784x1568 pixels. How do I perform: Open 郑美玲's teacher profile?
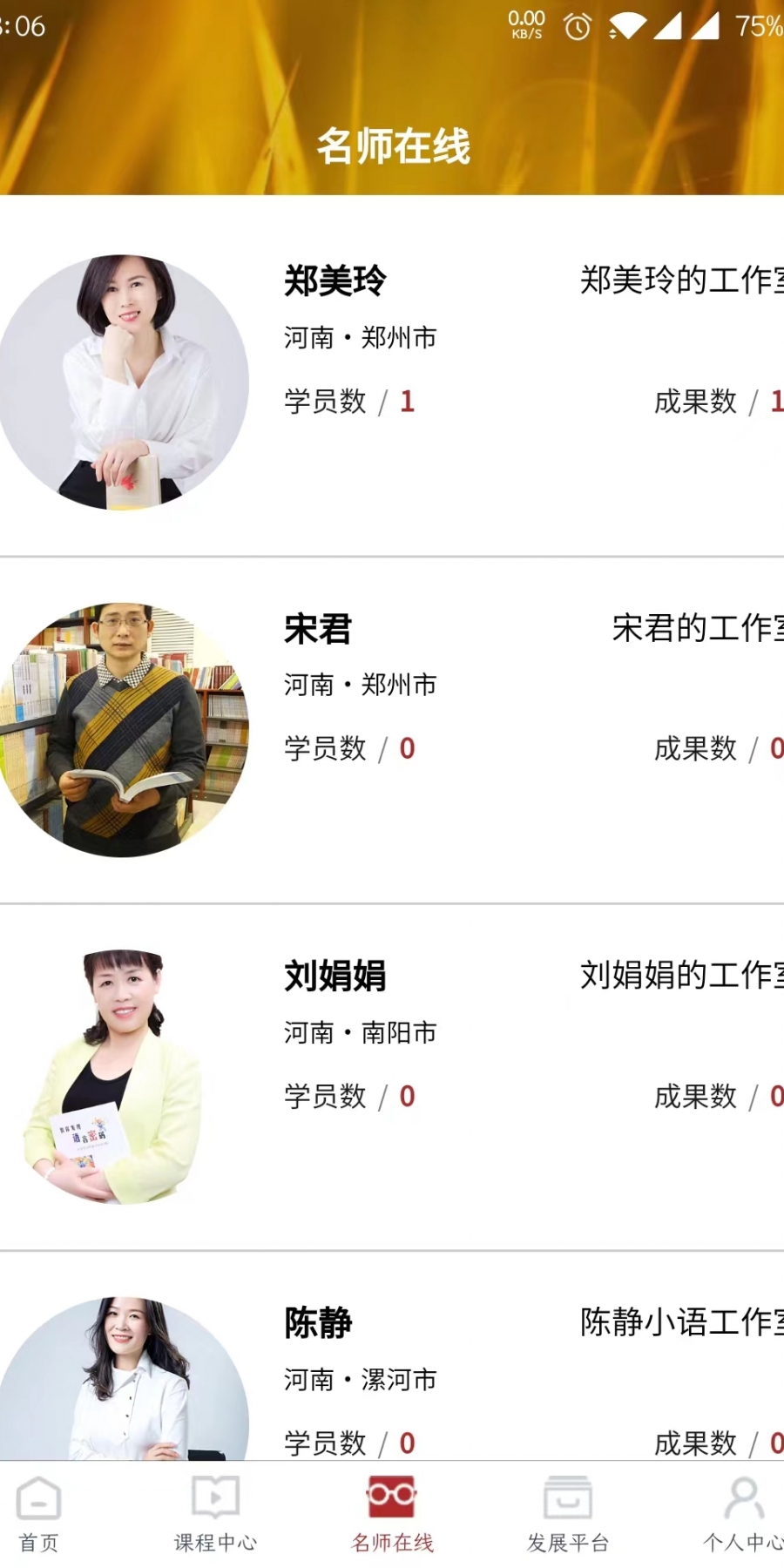click(x=335, y=281)
